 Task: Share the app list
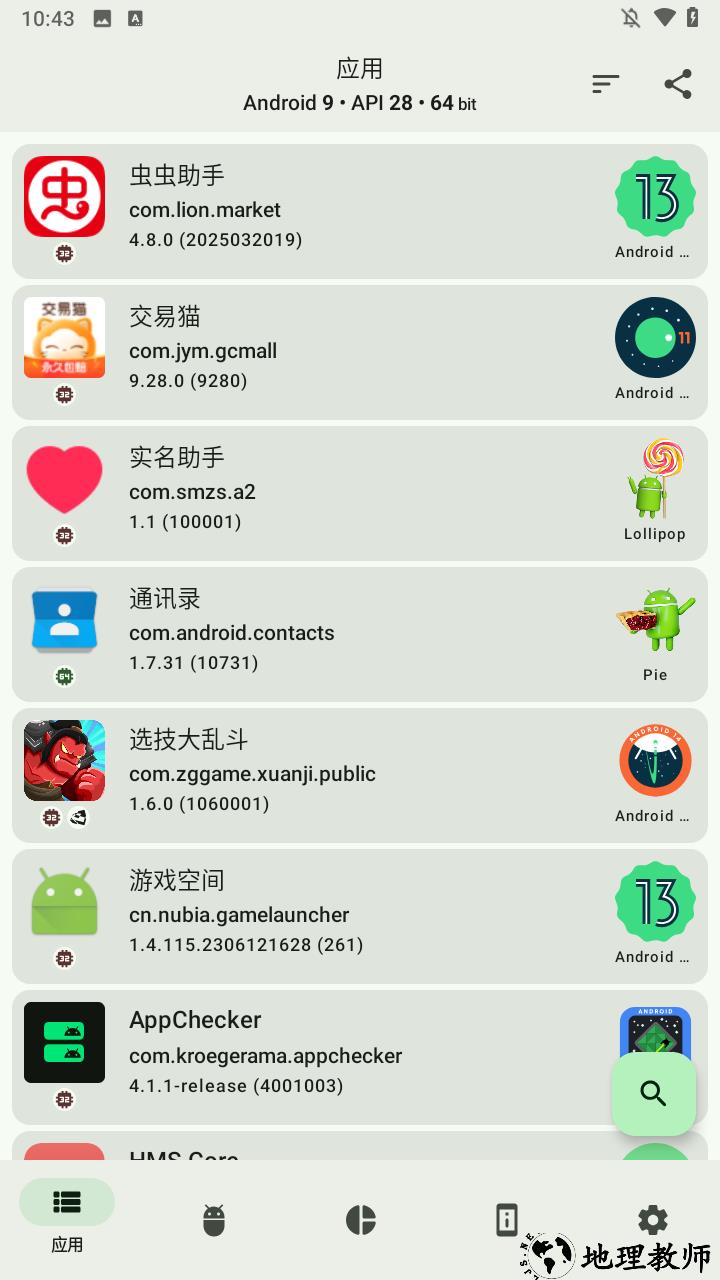[678, 85]
